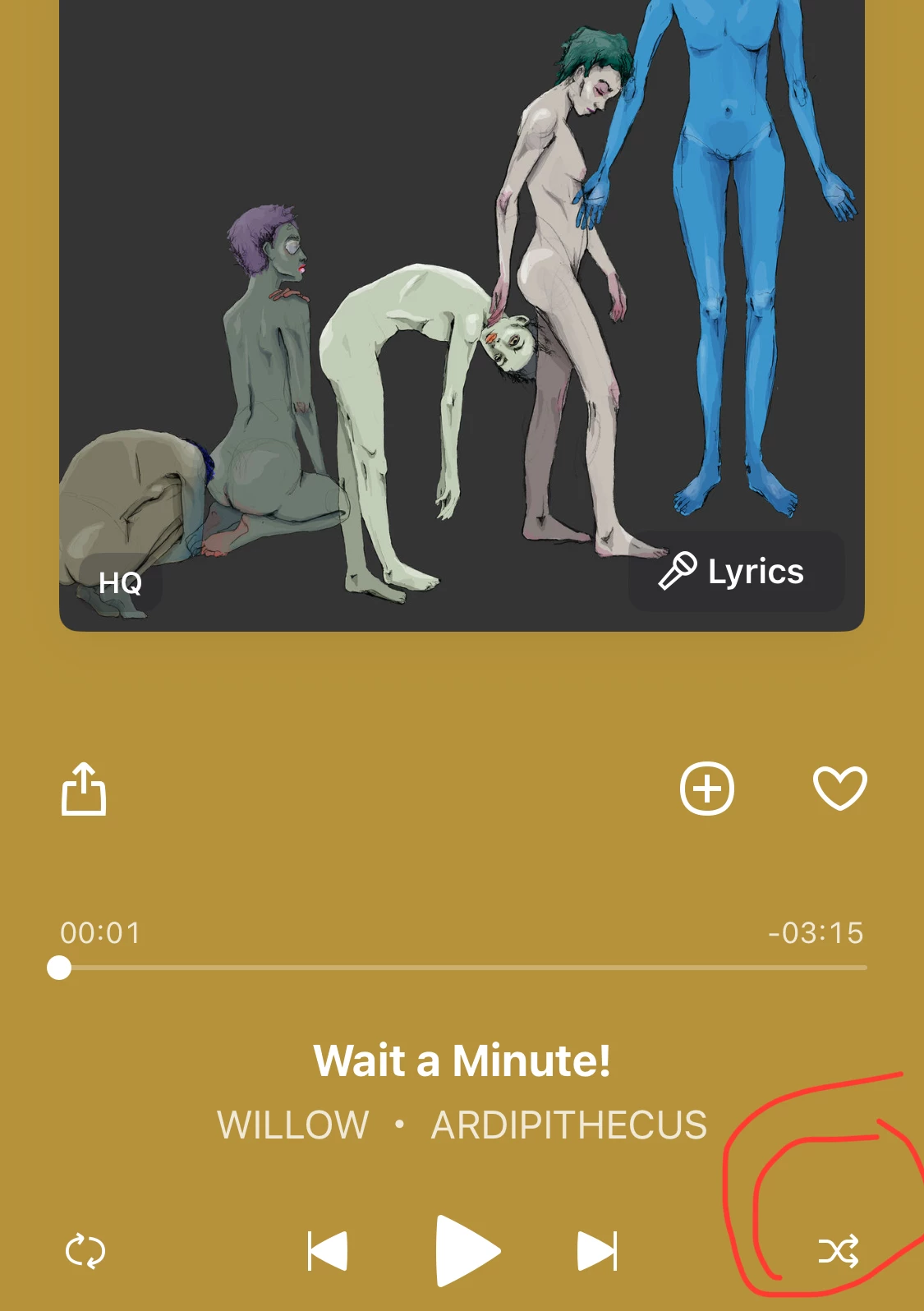Toggle repeat mode
Screen dimensions: 924x1311
(x=85, y=1251)
